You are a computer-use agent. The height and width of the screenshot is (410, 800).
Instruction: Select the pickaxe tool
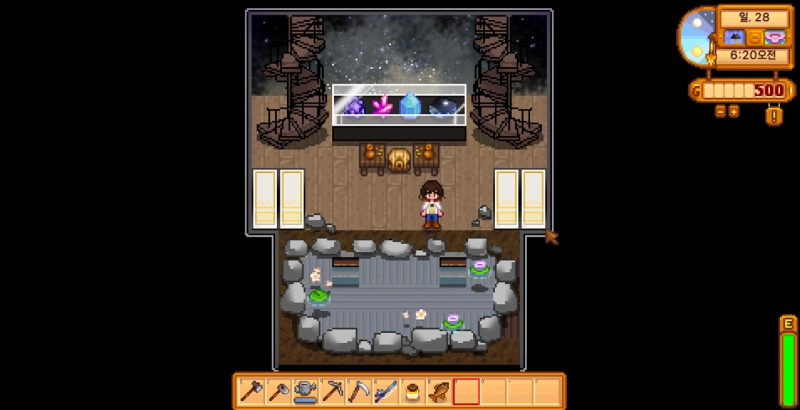point(332,391)
